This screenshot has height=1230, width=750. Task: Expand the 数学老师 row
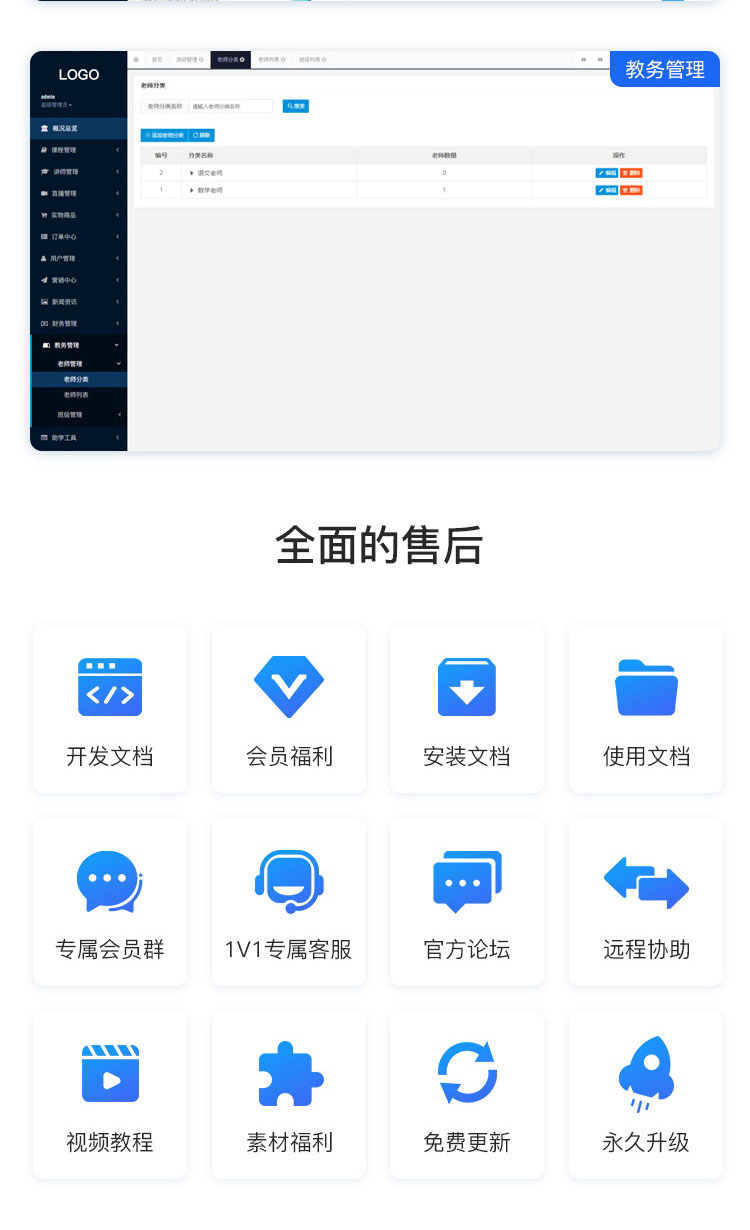tap(193, 189)
